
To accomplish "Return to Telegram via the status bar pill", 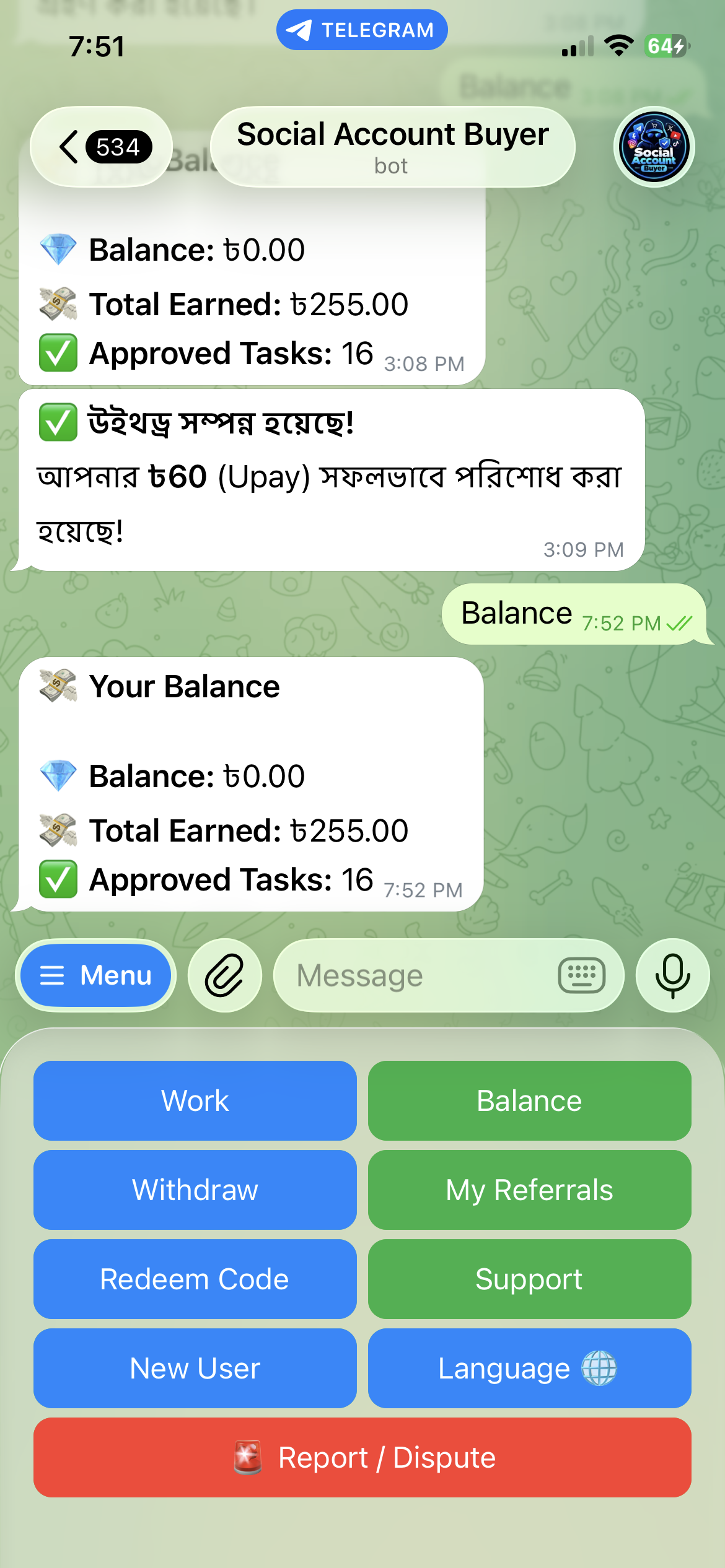I will coord(362,30).
